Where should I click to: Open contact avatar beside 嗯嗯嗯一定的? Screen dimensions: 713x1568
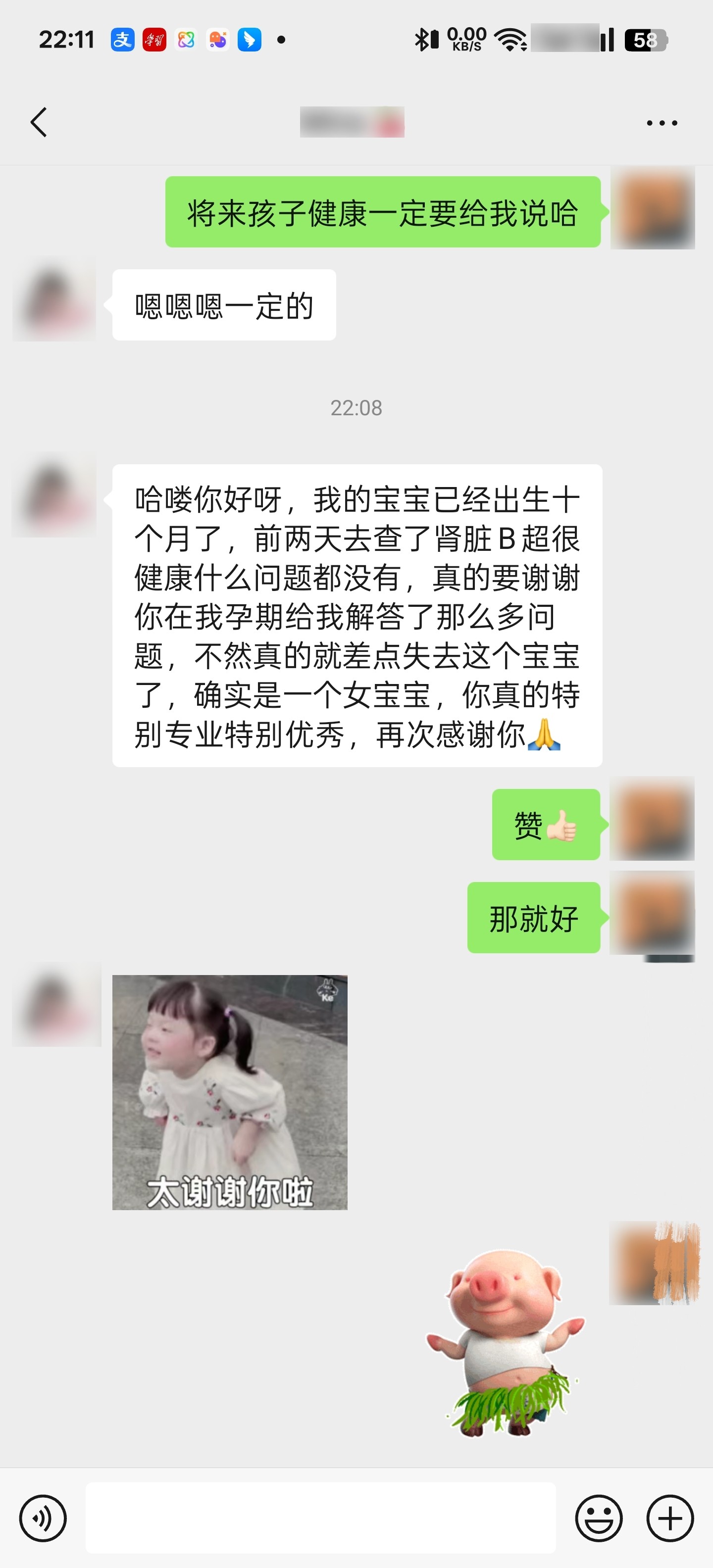(54, 300)
